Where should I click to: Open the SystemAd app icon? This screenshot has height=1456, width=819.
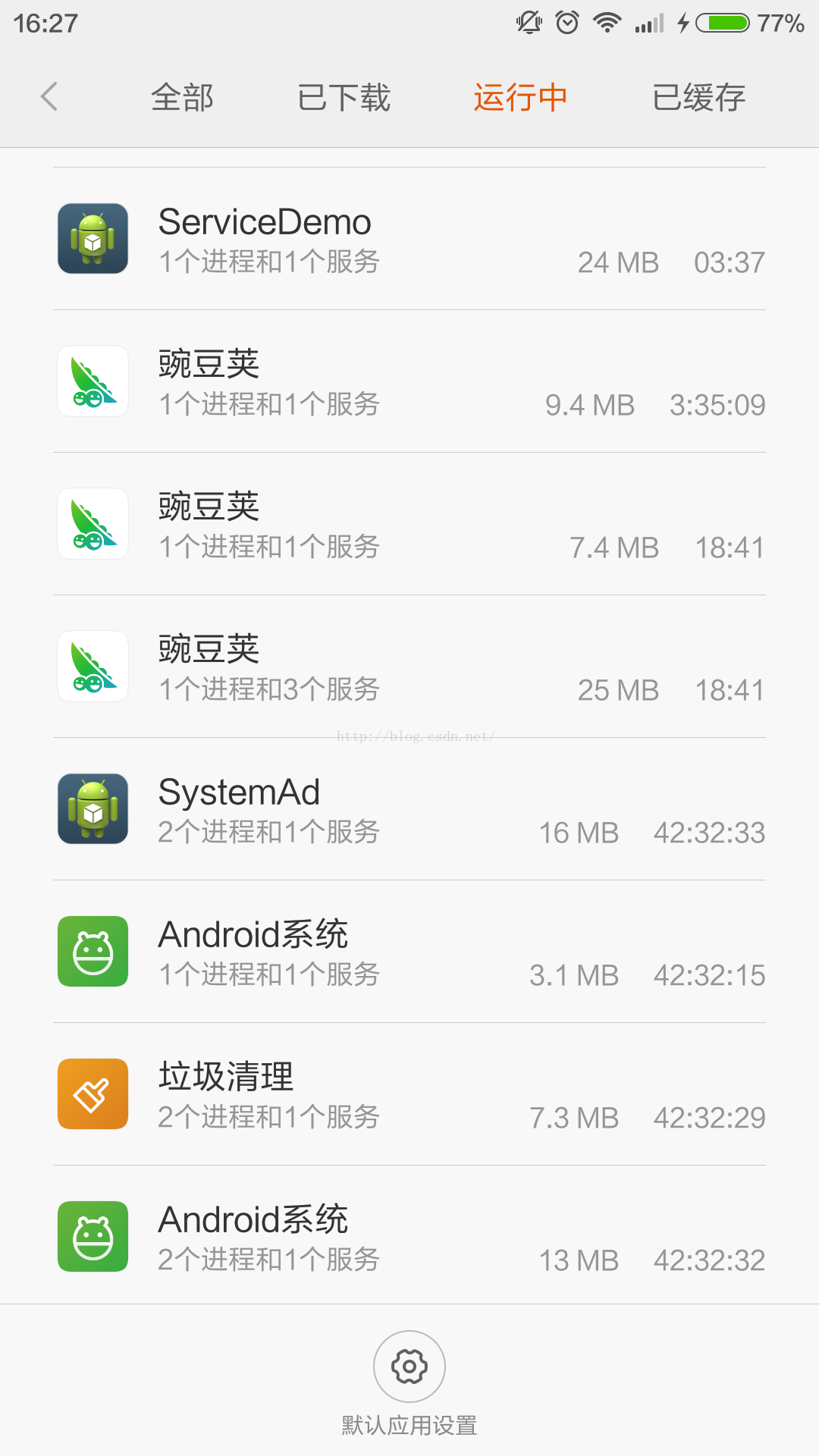92,809
